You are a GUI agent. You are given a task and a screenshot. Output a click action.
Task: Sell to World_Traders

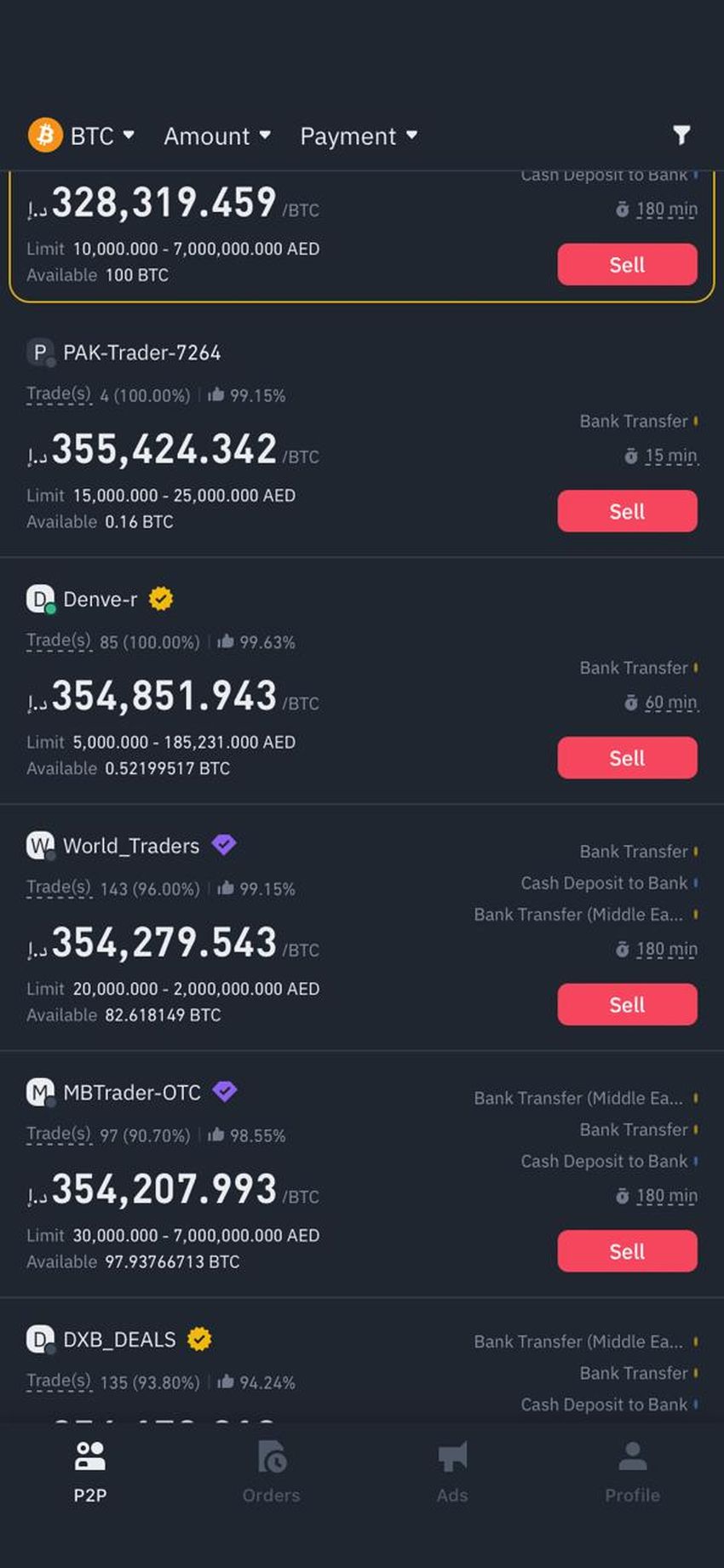coord(627,1005)
